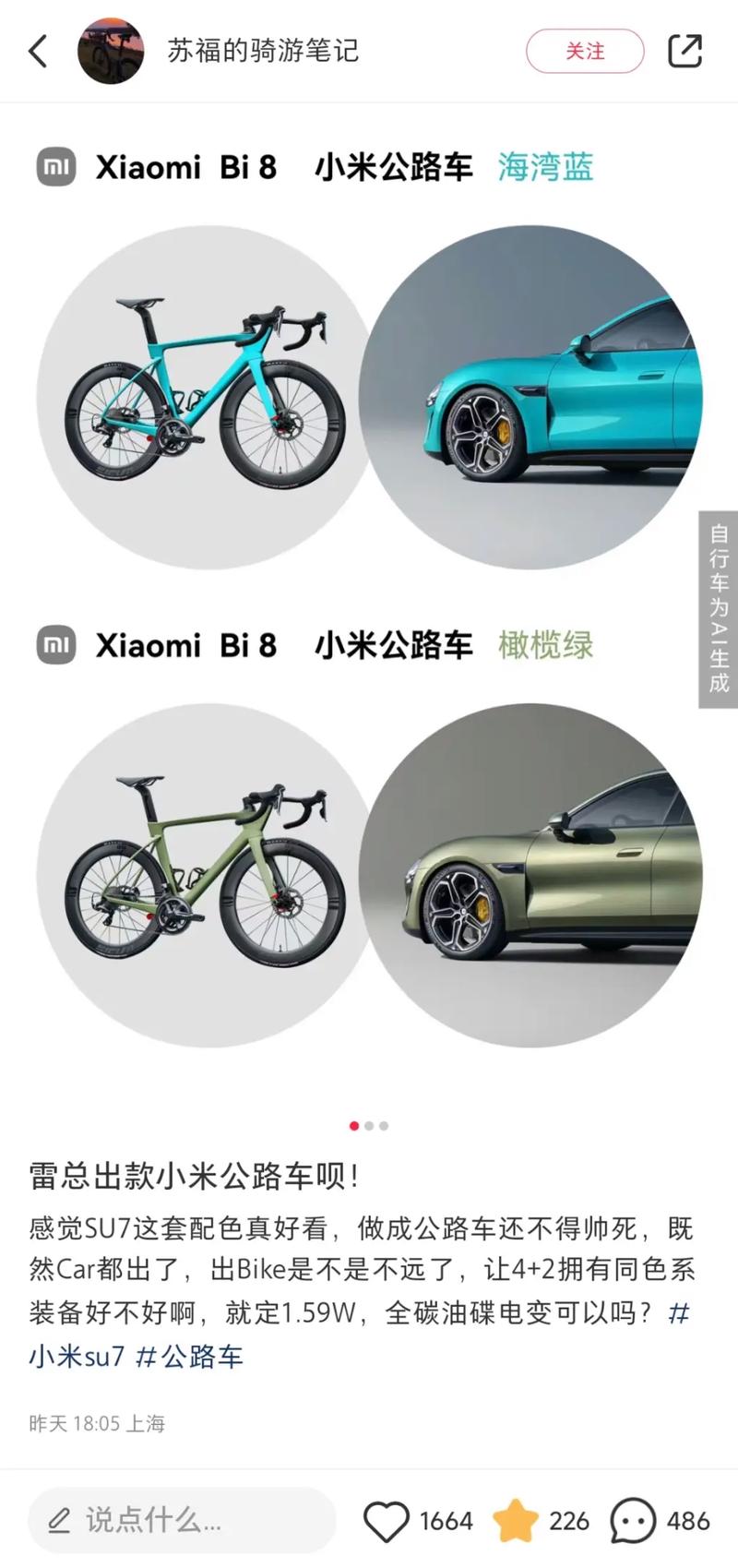
Task: Select the second carousel pagination dot
Action: tap(369, 1126)
